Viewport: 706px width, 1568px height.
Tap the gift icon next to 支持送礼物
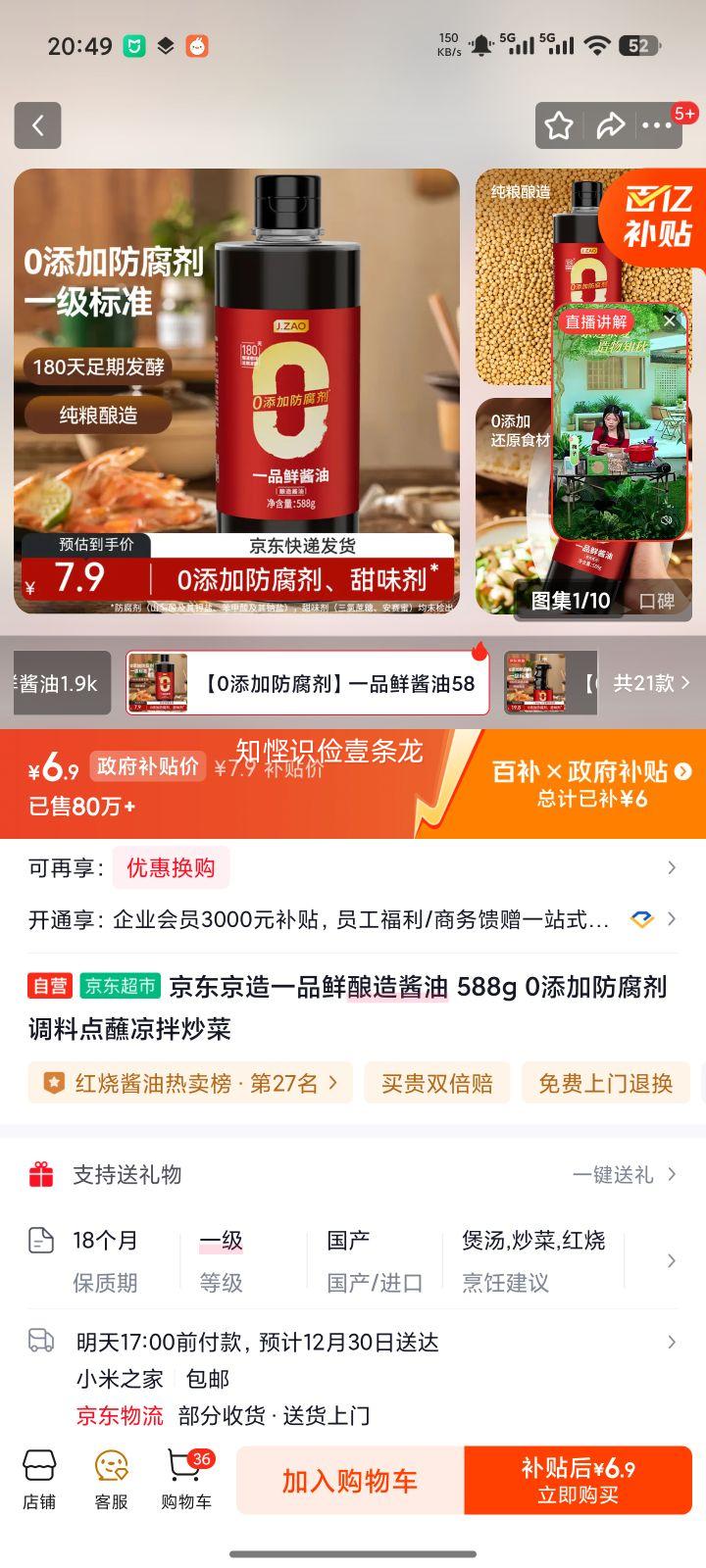[40, 1174]
